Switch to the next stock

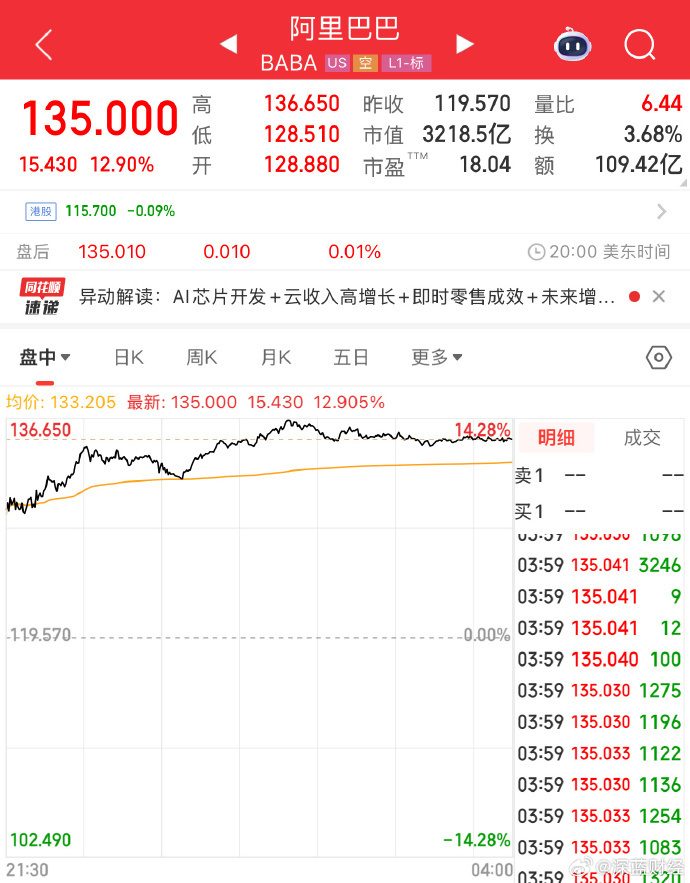point(464,44)
